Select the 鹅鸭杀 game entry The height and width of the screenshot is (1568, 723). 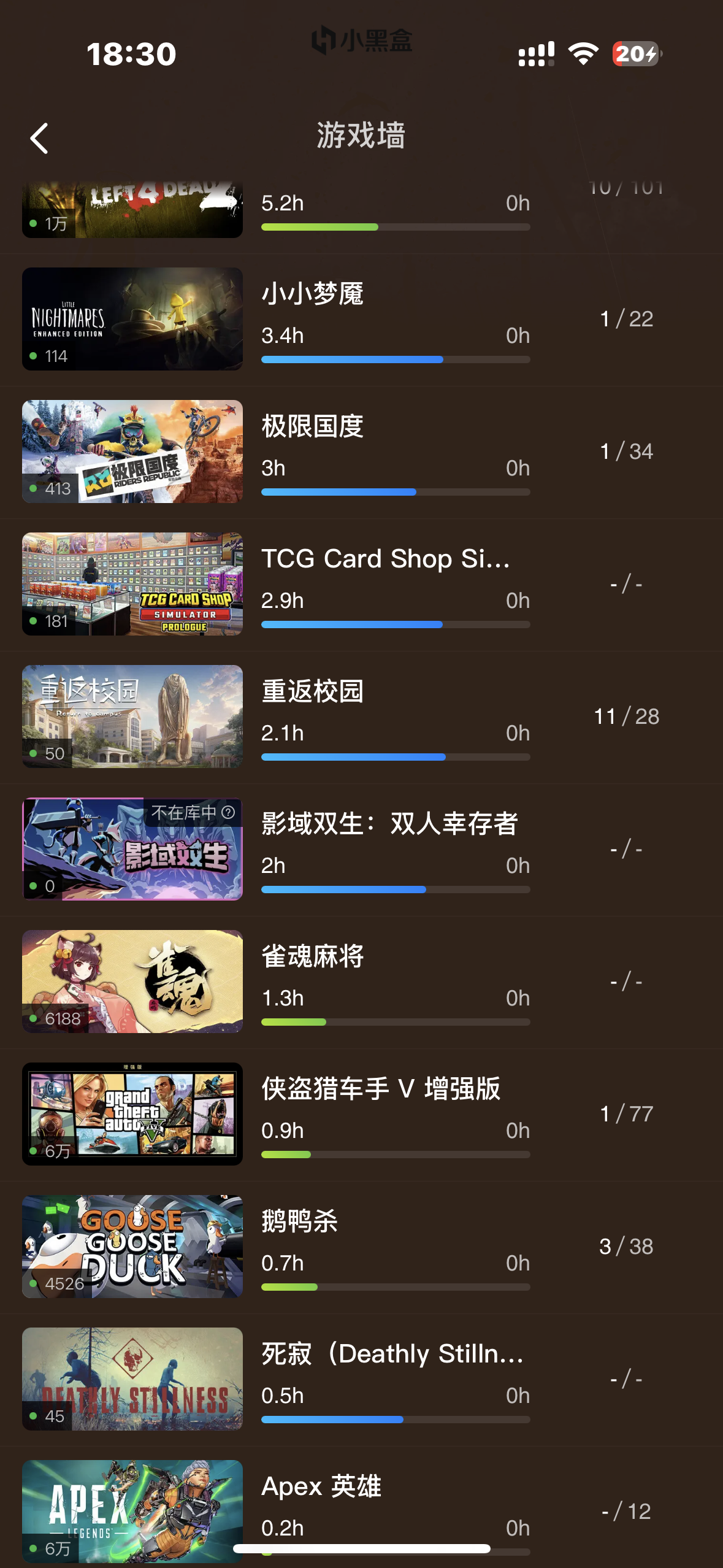click(361, 1247)
